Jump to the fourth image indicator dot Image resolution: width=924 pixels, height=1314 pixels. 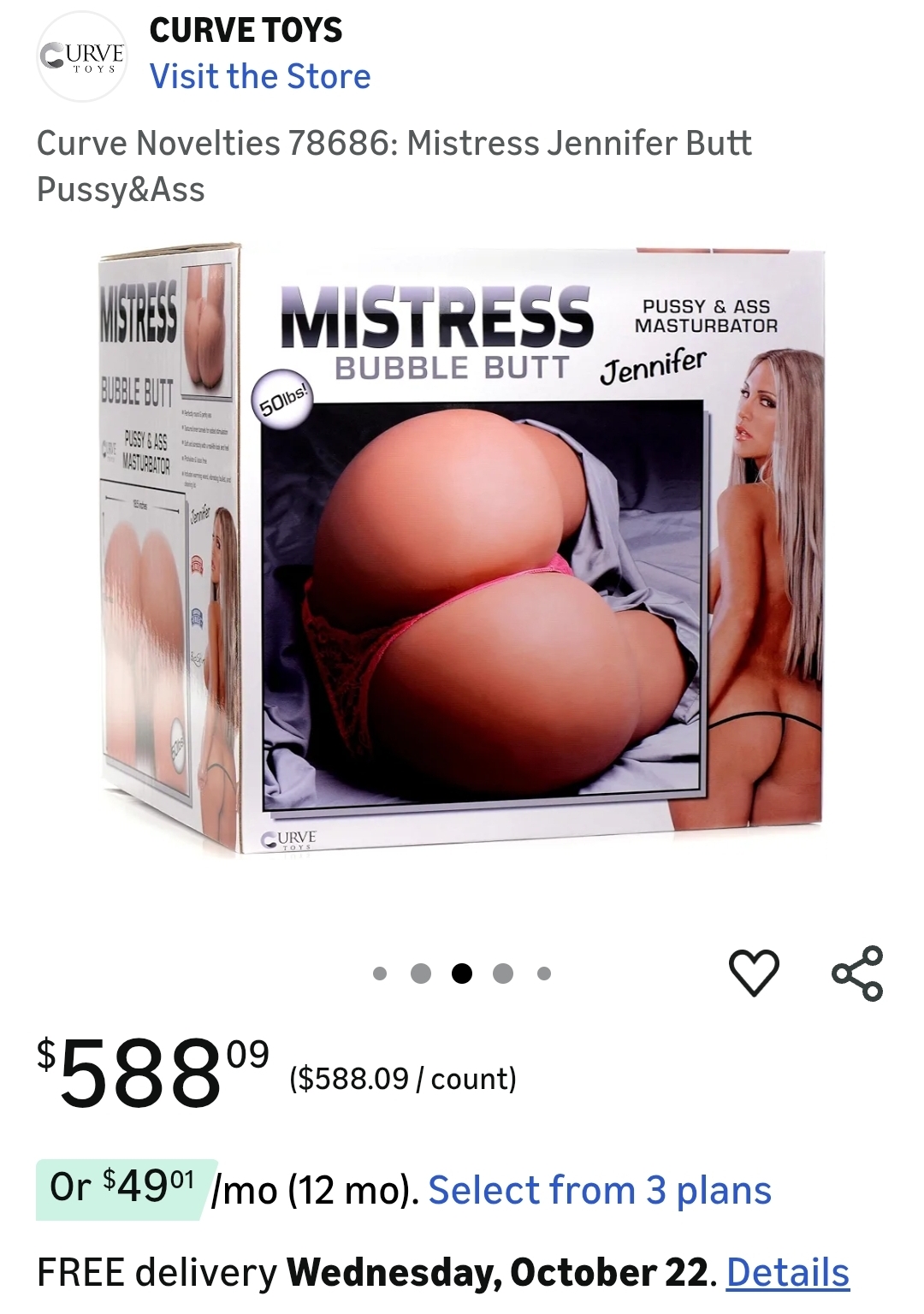click(503, 974)
